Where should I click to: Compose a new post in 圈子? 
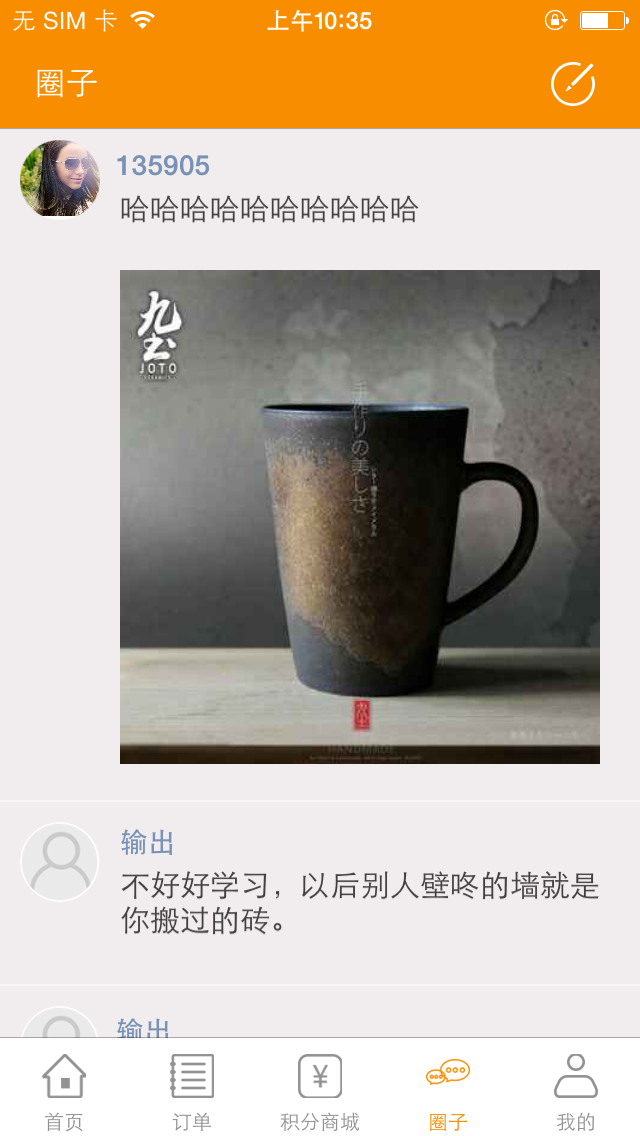pos(573,84)
